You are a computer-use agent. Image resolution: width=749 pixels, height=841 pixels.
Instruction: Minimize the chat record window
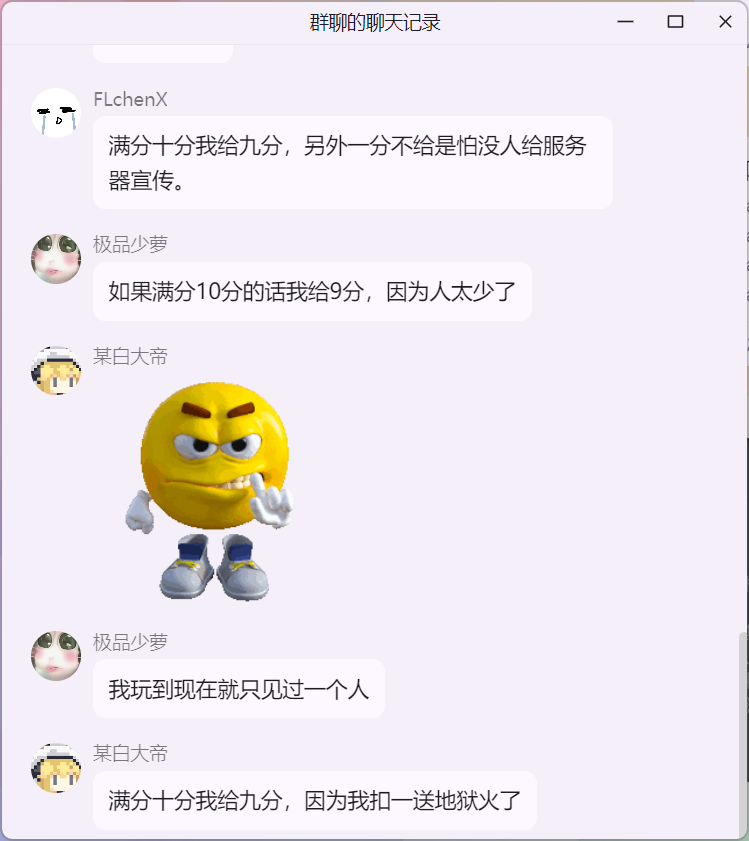626,22
